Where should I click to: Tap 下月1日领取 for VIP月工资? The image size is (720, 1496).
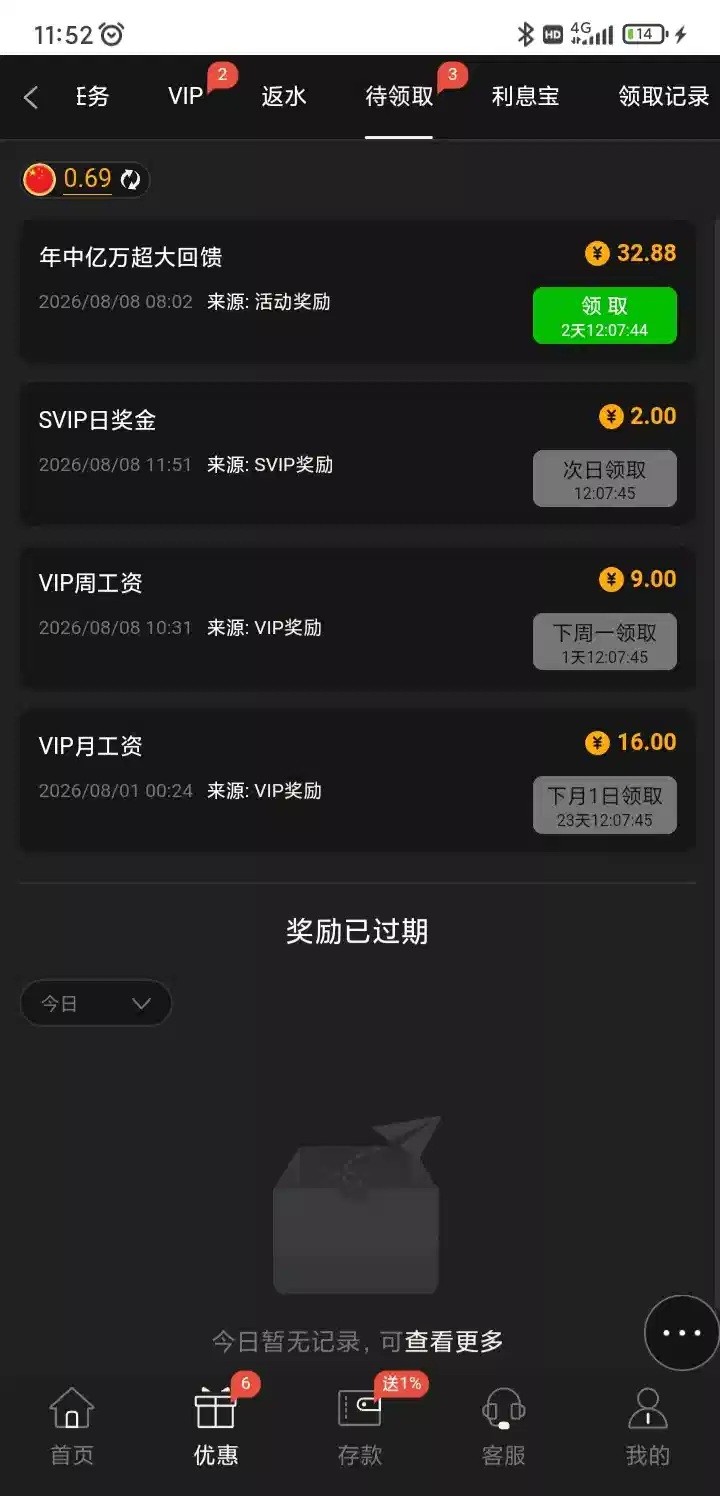[604, 805]
